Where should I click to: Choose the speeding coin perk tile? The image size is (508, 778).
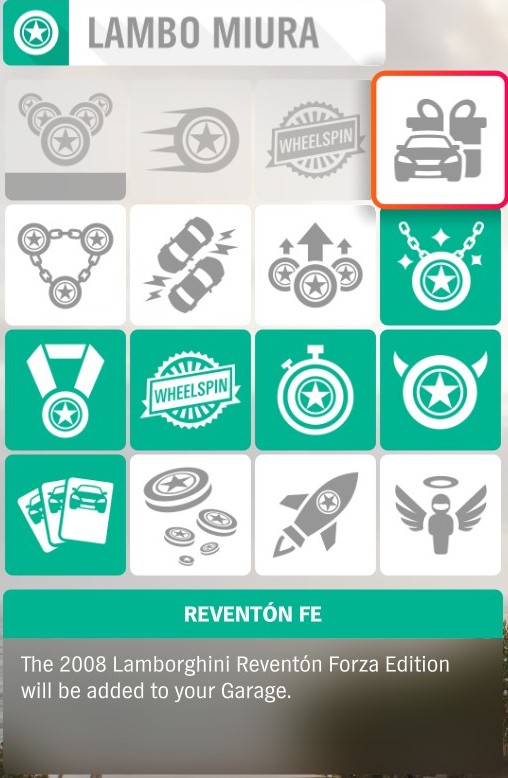click(190, 140)
